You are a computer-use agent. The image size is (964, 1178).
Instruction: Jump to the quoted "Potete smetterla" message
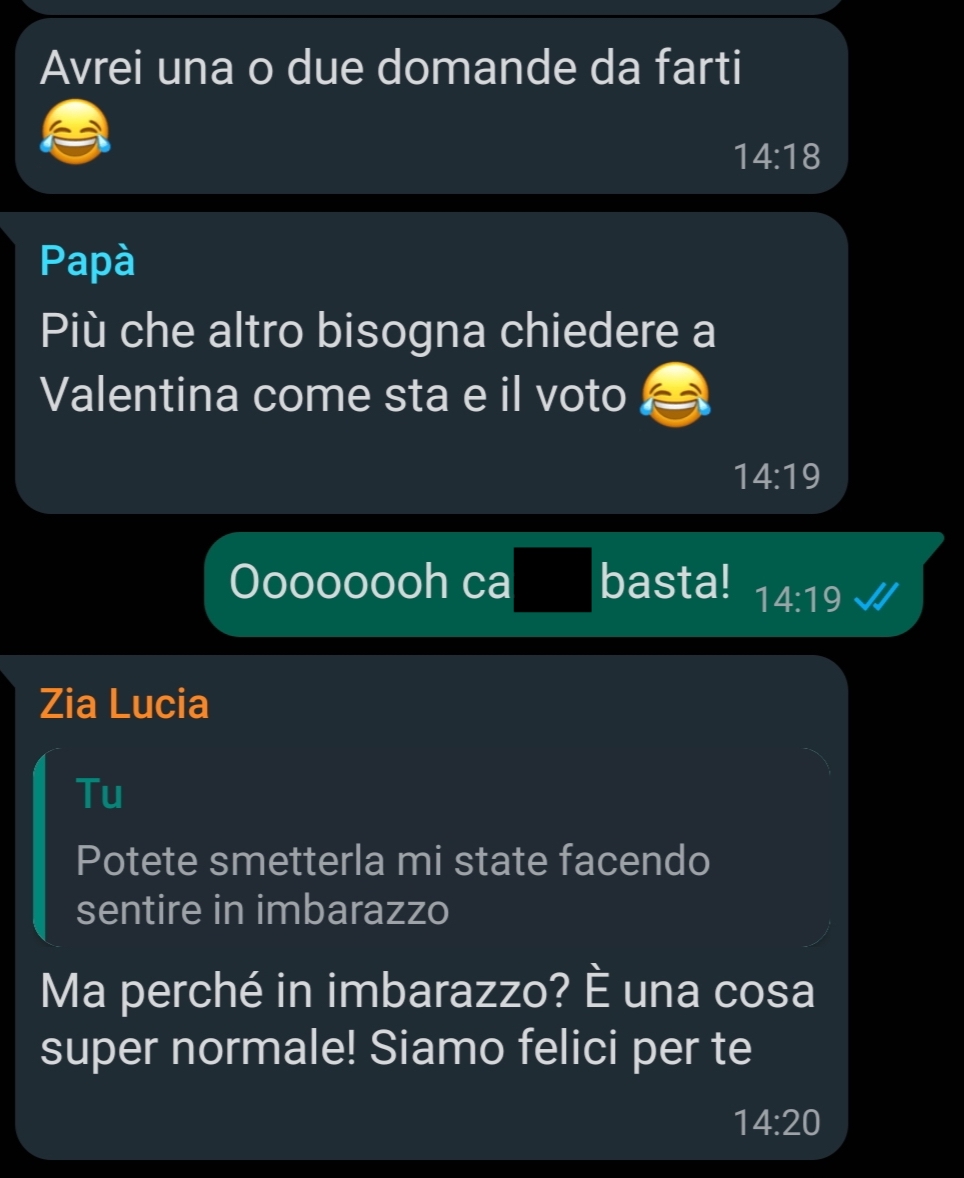coord(430,848)
